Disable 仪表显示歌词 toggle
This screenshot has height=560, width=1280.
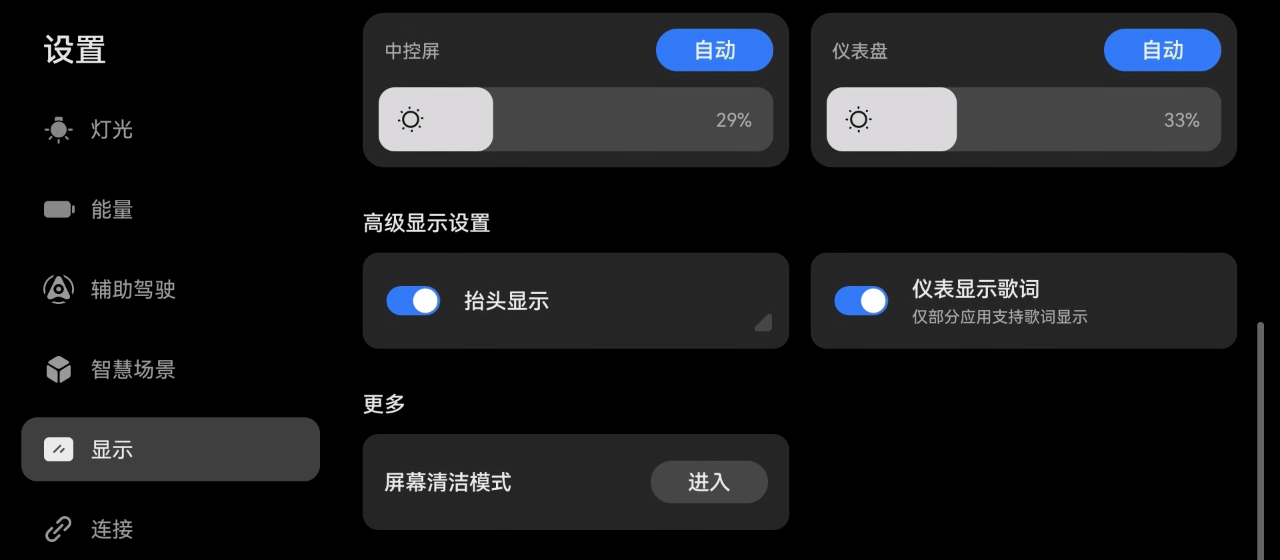(x=861, y=301)
